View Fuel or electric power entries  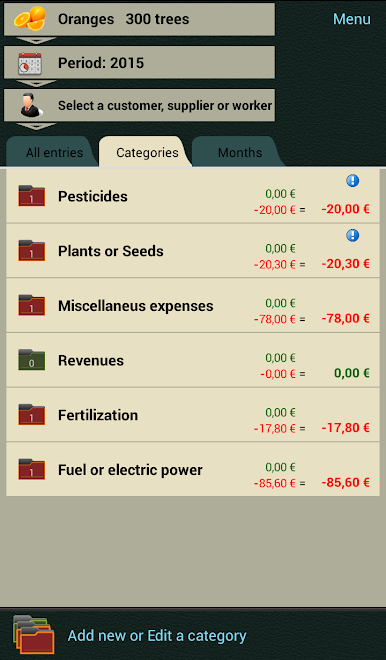[x=193, y=470]
